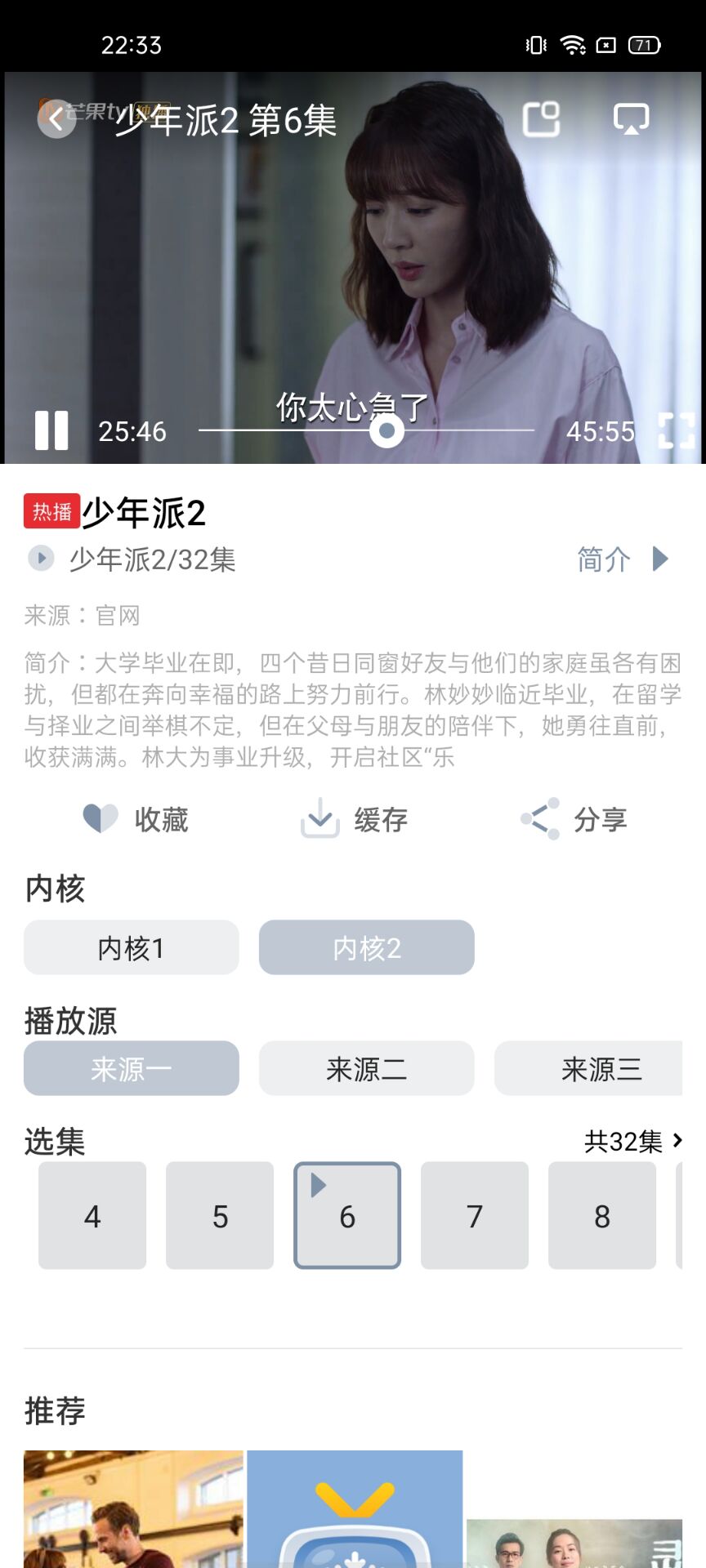Screen dimensions: 706x1568
Task: Switch to 内核1 player core
Action: [x=132, y=948]
